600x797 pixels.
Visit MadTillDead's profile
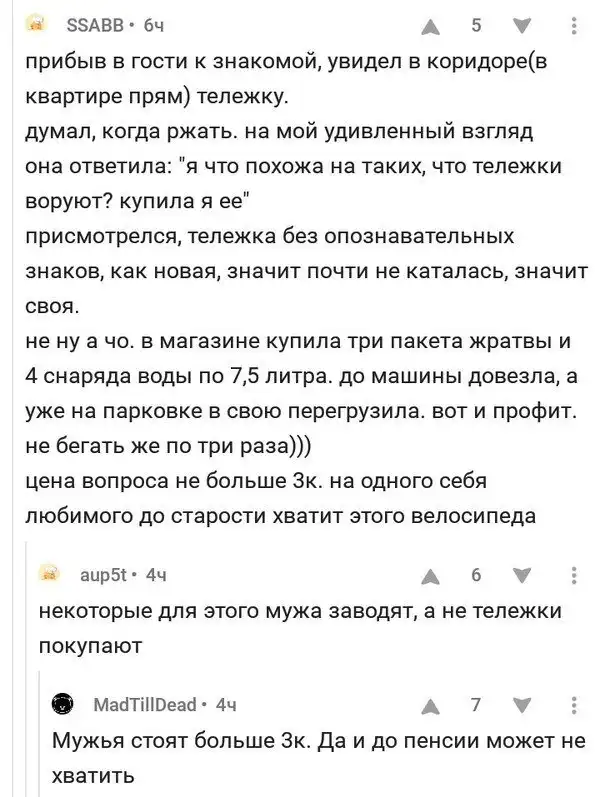tap(144, 705)
